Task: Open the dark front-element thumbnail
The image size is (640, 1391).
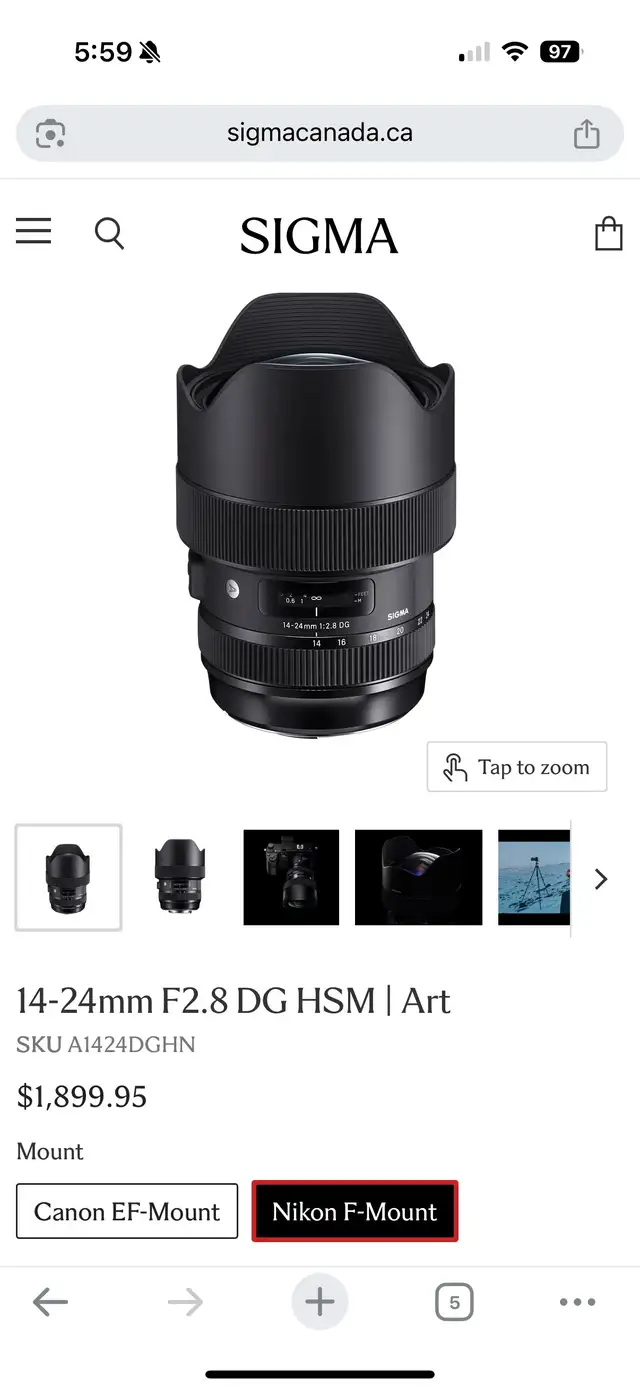Action: [418, 877]
